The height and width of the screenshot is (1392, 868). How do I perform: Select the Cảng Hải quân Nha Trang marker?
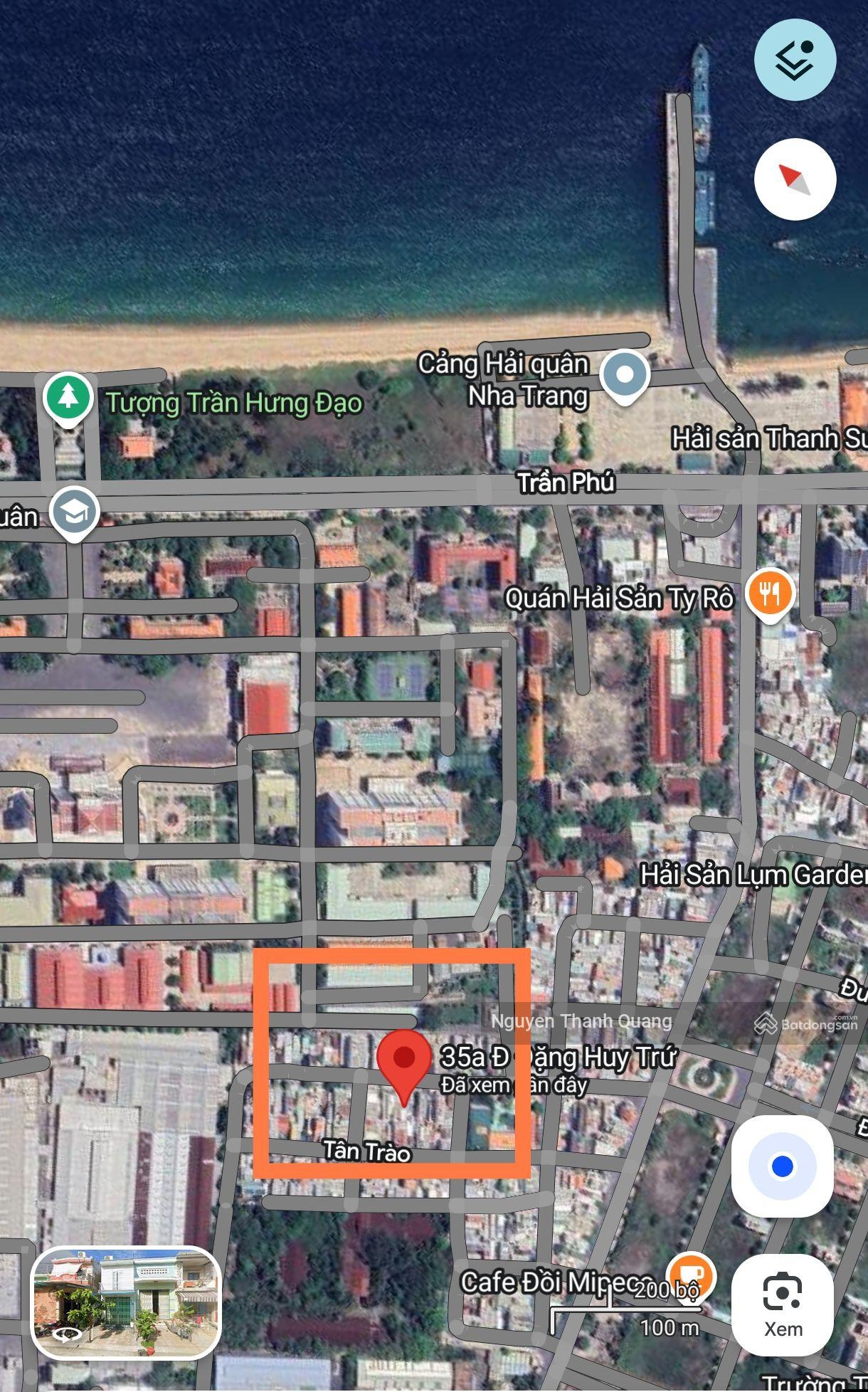[624, 375]
